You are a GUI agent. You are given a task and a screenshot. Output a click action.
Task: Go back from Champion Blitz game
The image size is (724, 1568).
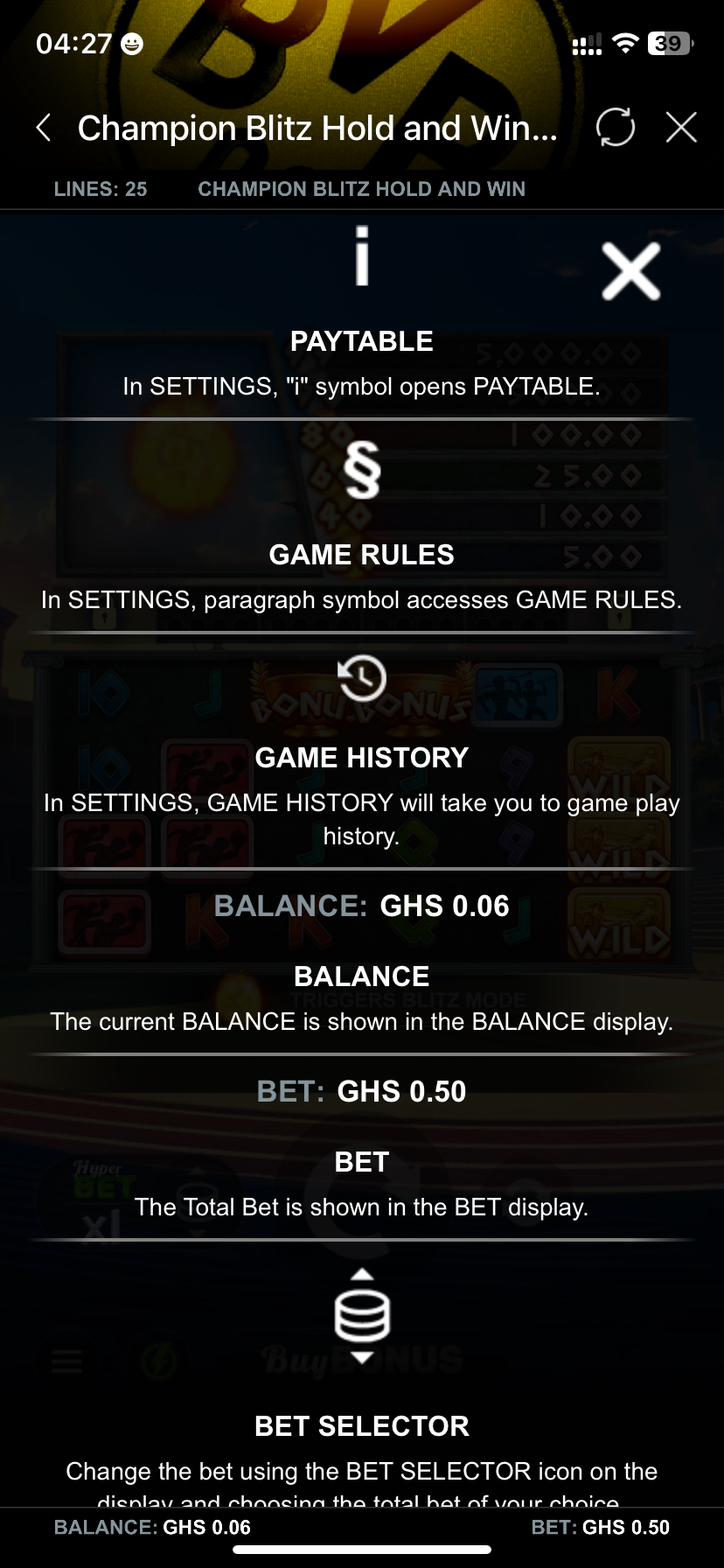(x=44, y=128)
